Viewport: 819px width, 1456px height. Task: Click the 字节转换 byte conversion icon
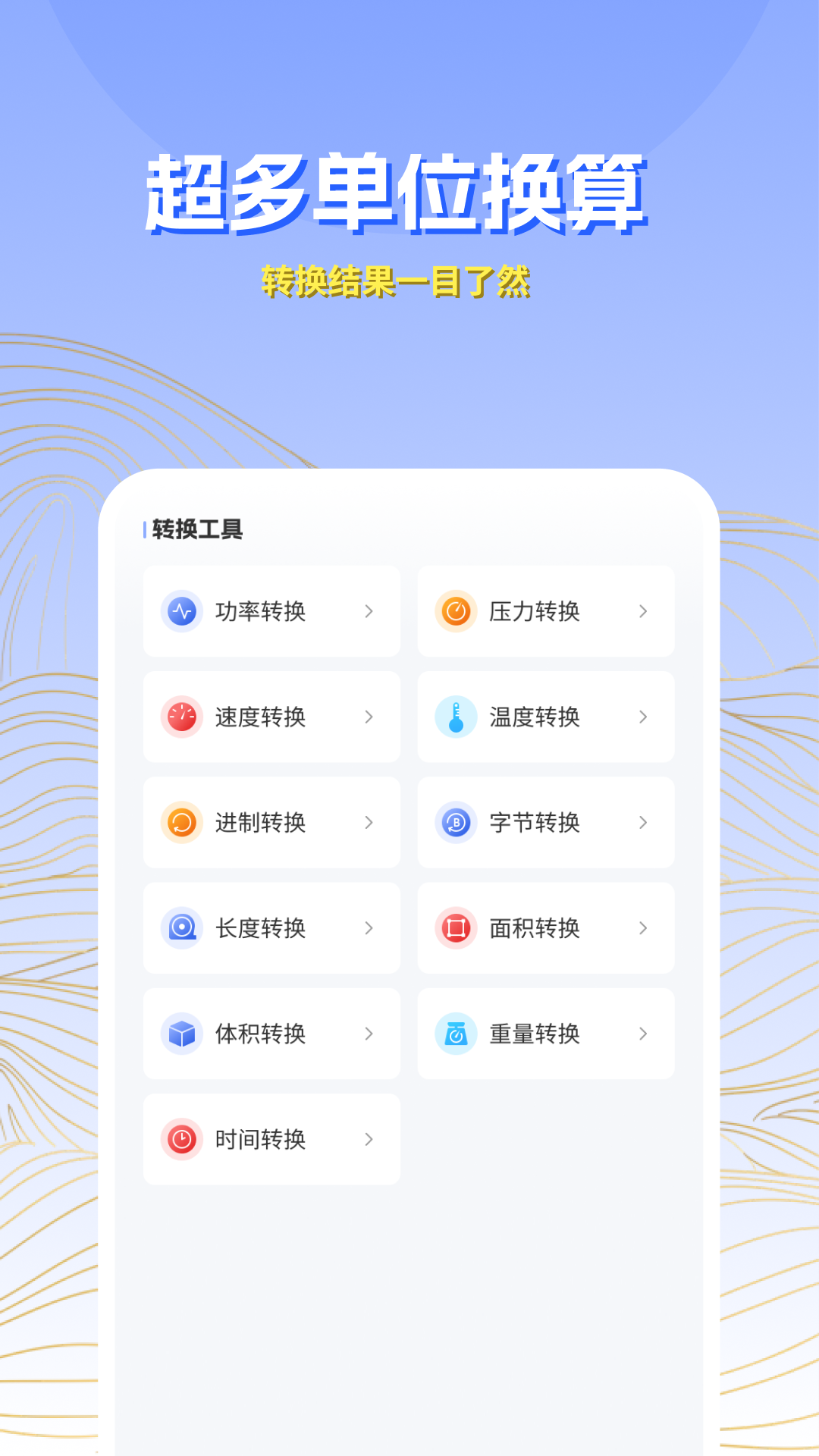(x=455, y=823)
